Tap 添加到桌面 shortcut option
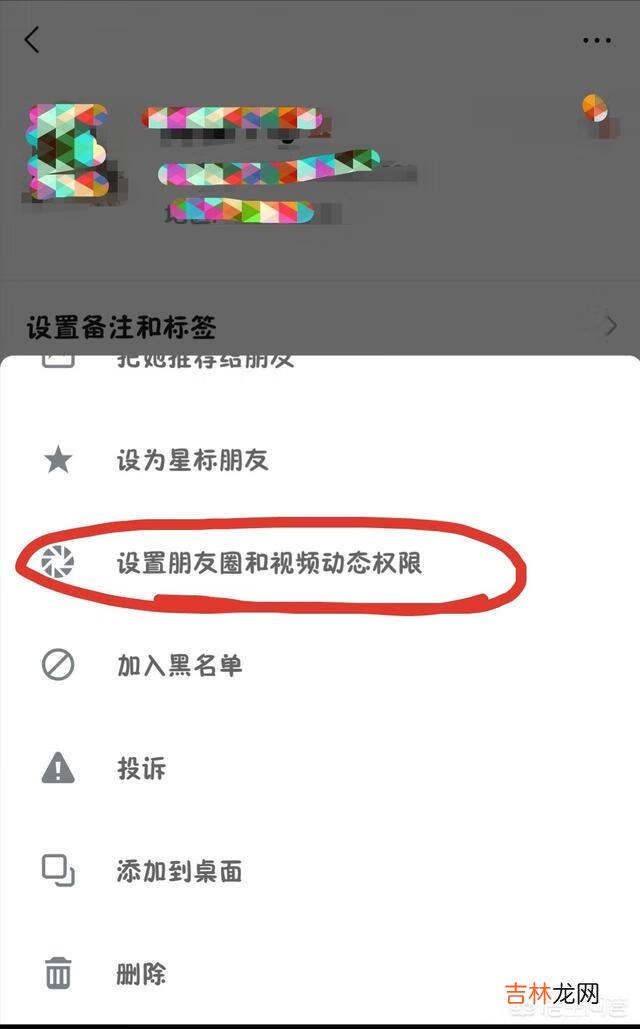This screenshot has height=1029, width=640. 179,871
